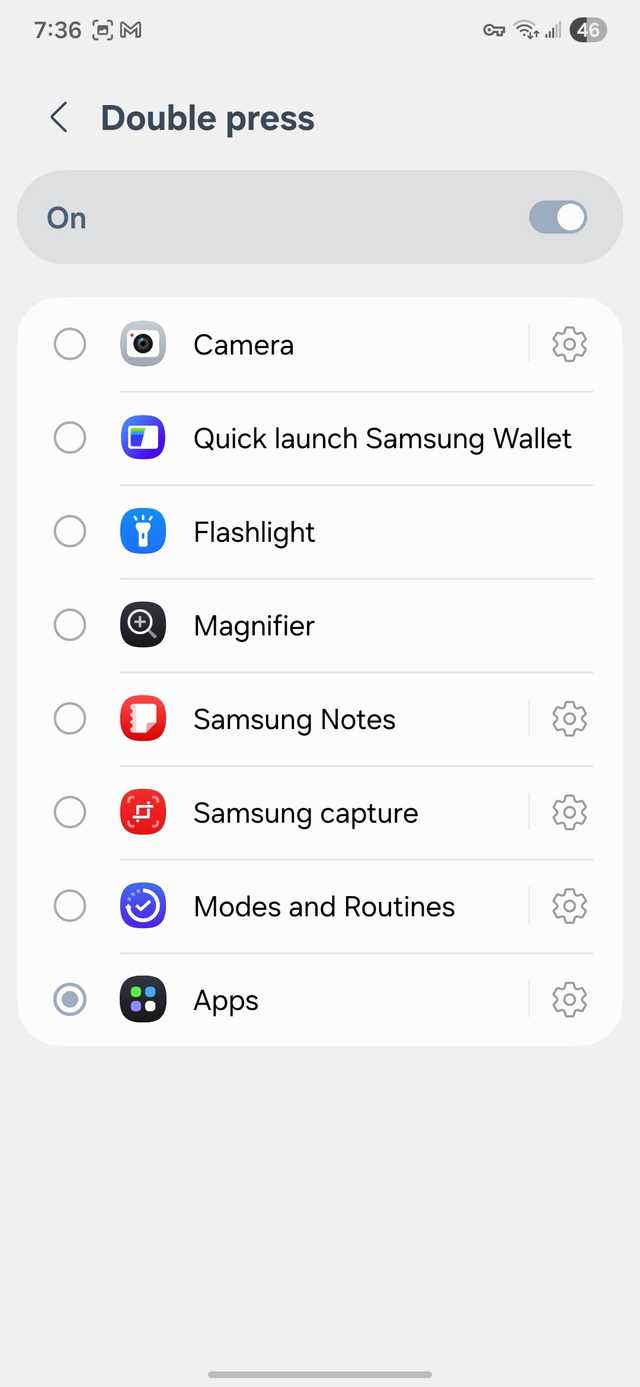Open Camera settings gear

pos(569,345)
